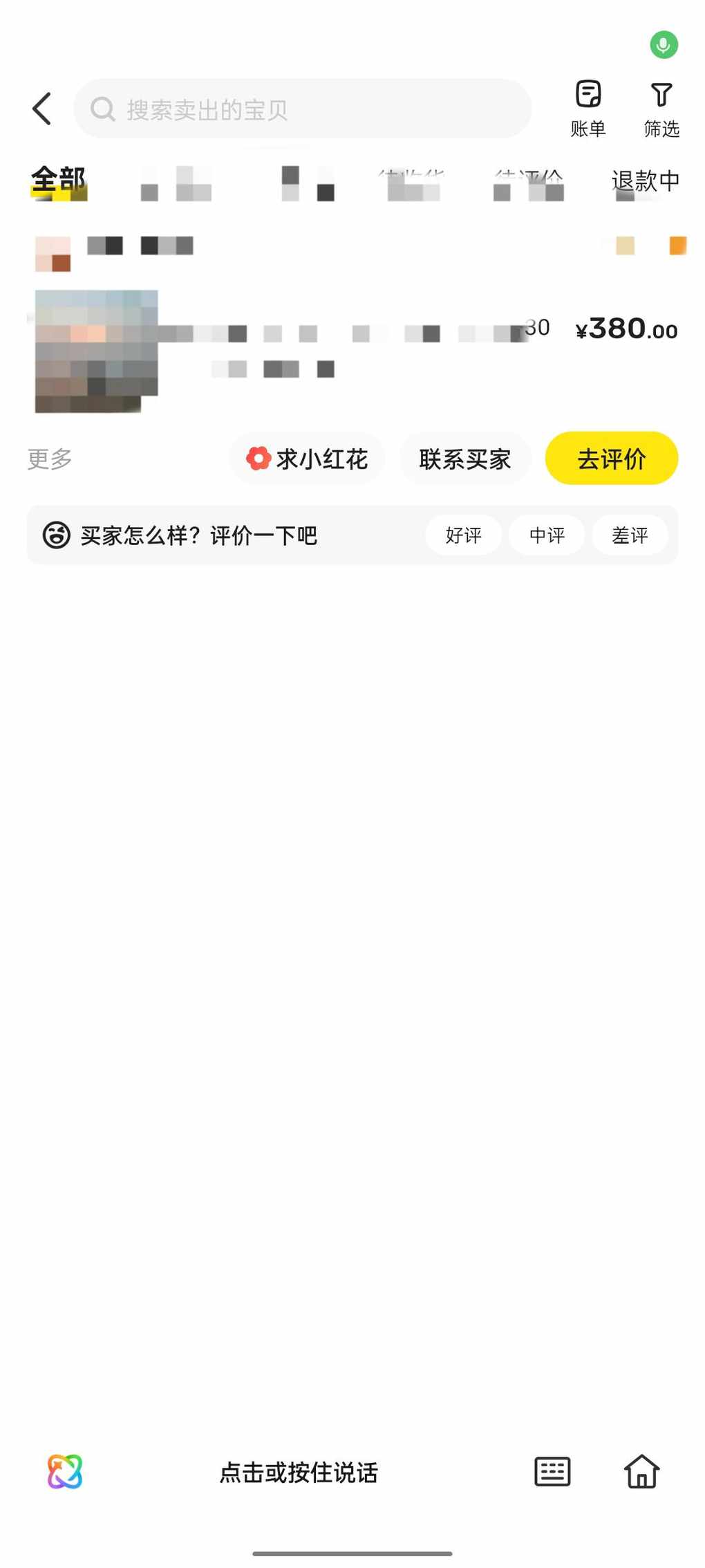Switch to the 全部 tab
Image resolution: width=705 pixels, height=1568 pixels.
[58, 181]
